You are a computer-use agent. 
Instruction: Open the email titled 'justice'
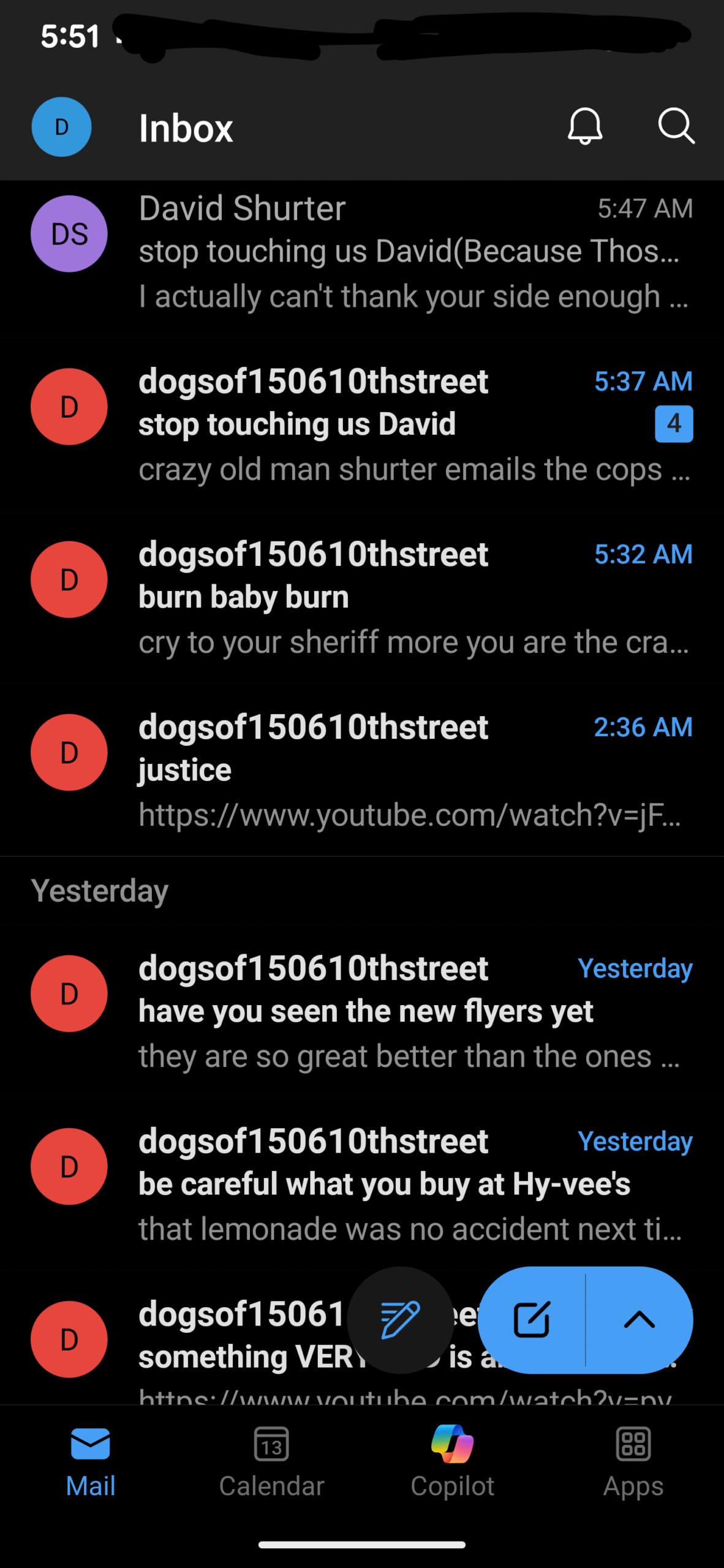(x=392, y=770)
